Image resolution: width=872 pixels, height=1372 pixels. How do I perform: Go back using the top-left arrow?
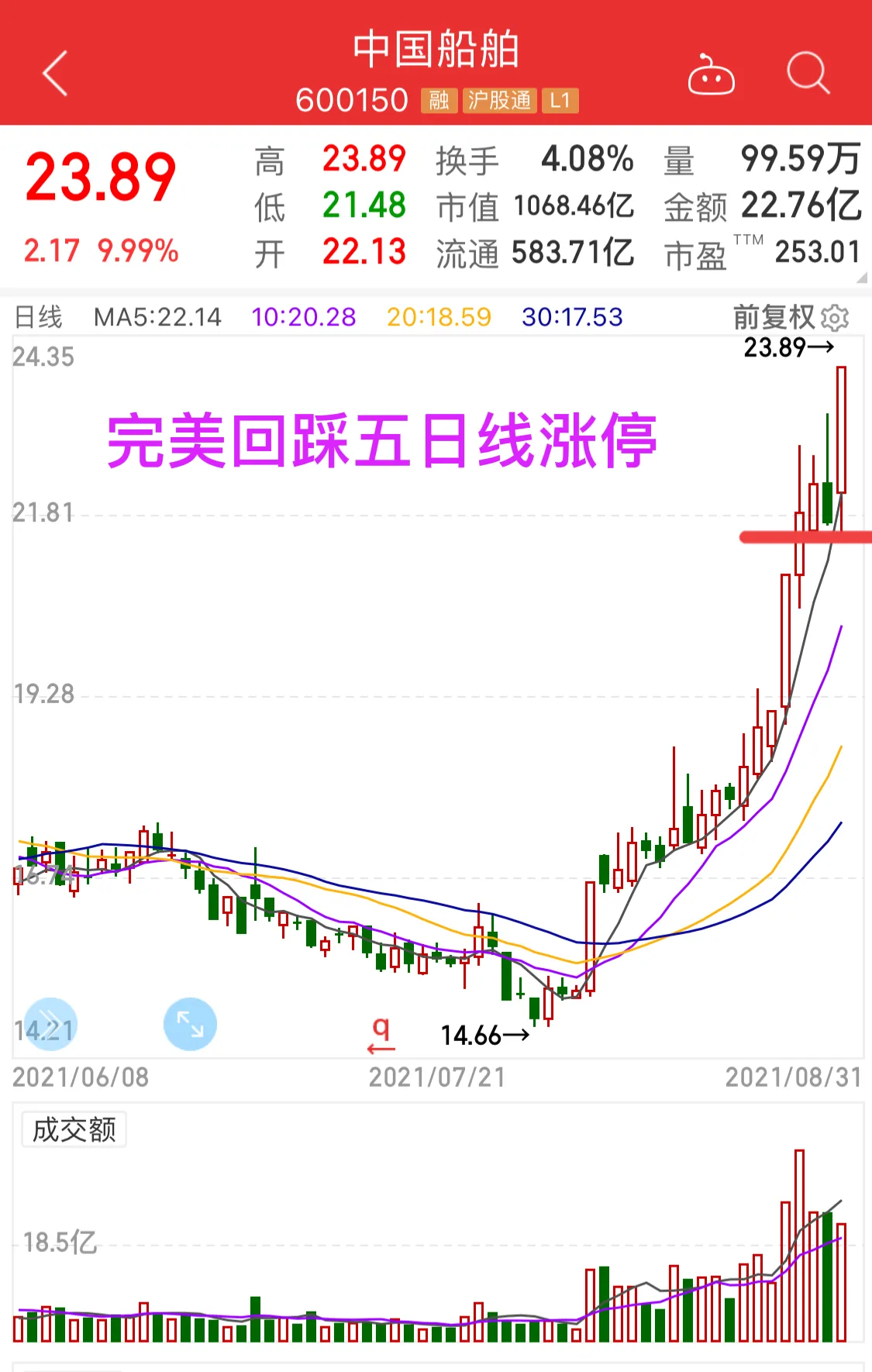(x=55, y=74)
